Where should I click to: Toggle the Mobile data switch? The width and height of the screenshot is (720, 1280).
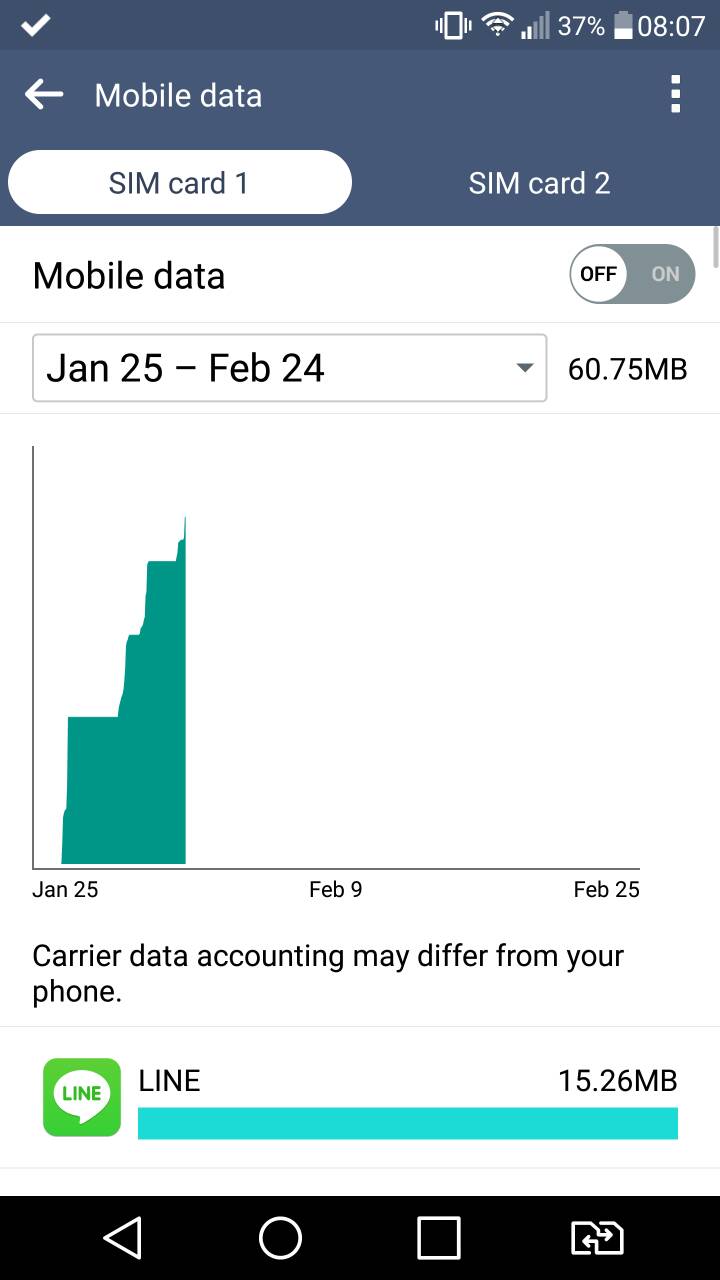(x=632, y=274)
